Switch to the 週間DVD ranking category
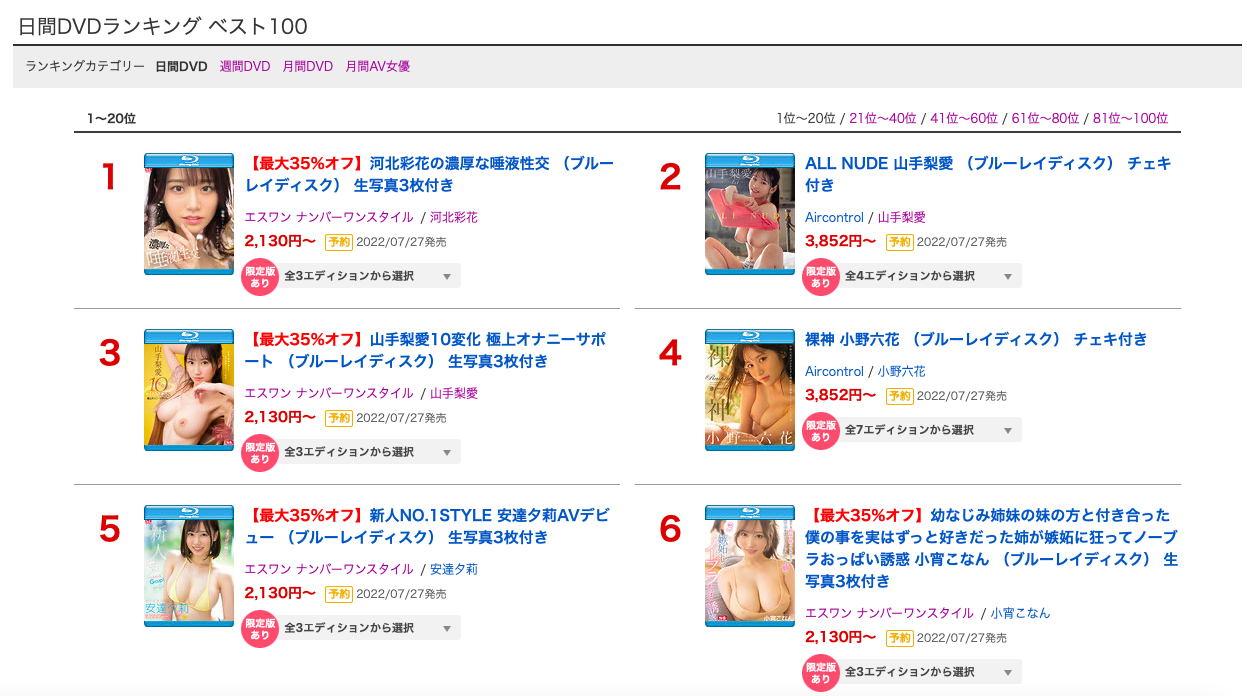Viewport: 1247px width, 696px height. pos(245,67)
